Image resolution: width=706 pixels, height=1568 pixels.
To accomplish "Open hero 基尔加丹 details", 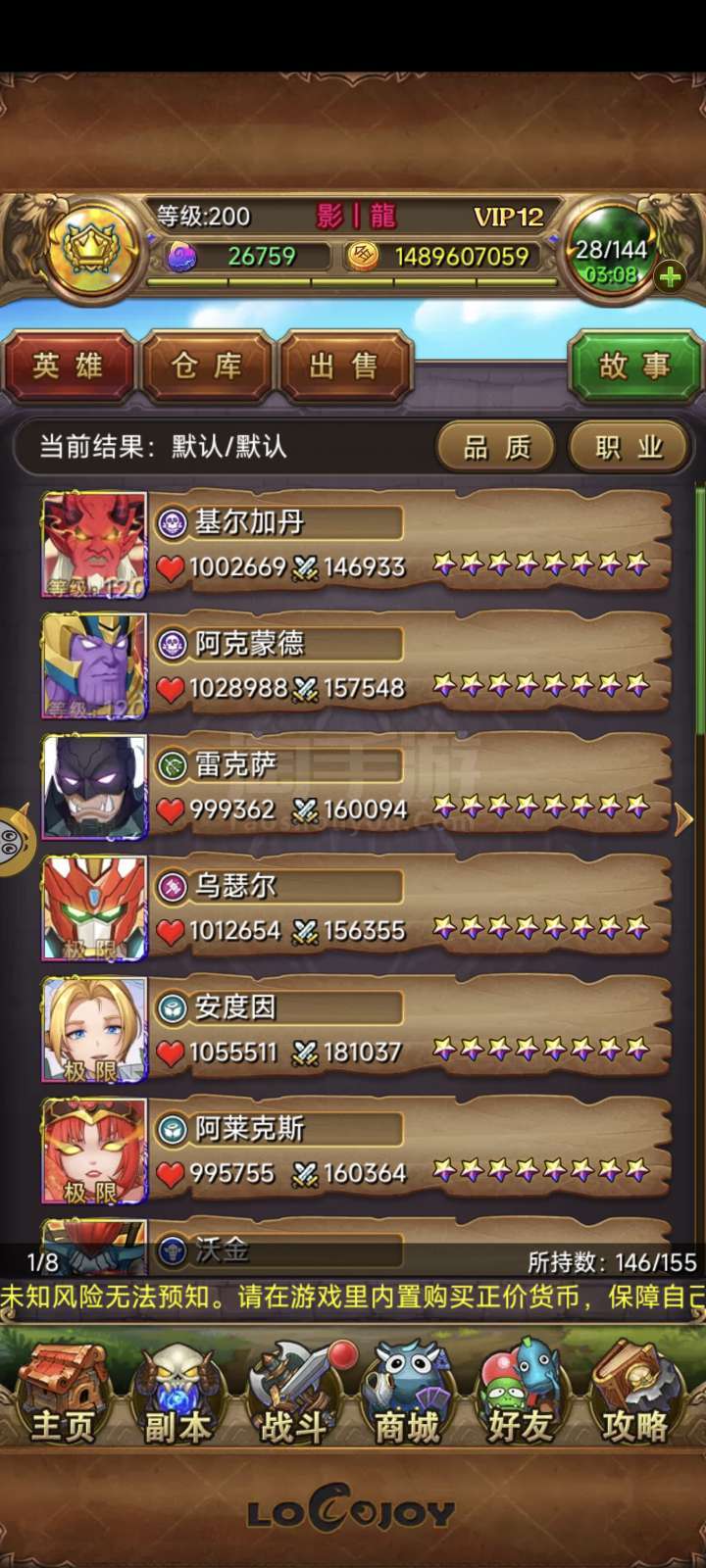I will tap(357, 545).
